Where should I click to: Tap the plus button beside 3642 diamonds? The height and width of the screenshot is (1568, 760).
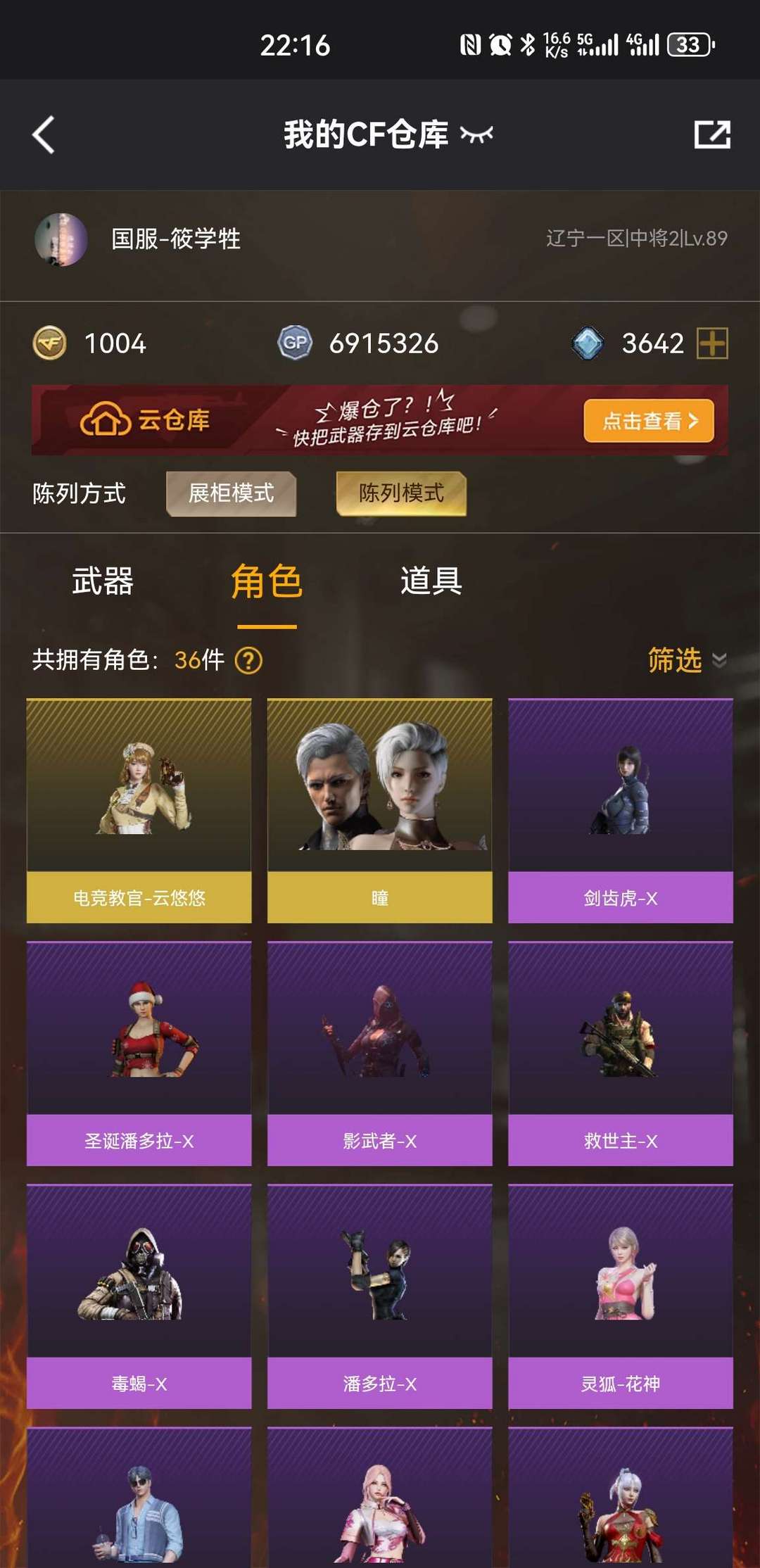(x=712, y=343)
